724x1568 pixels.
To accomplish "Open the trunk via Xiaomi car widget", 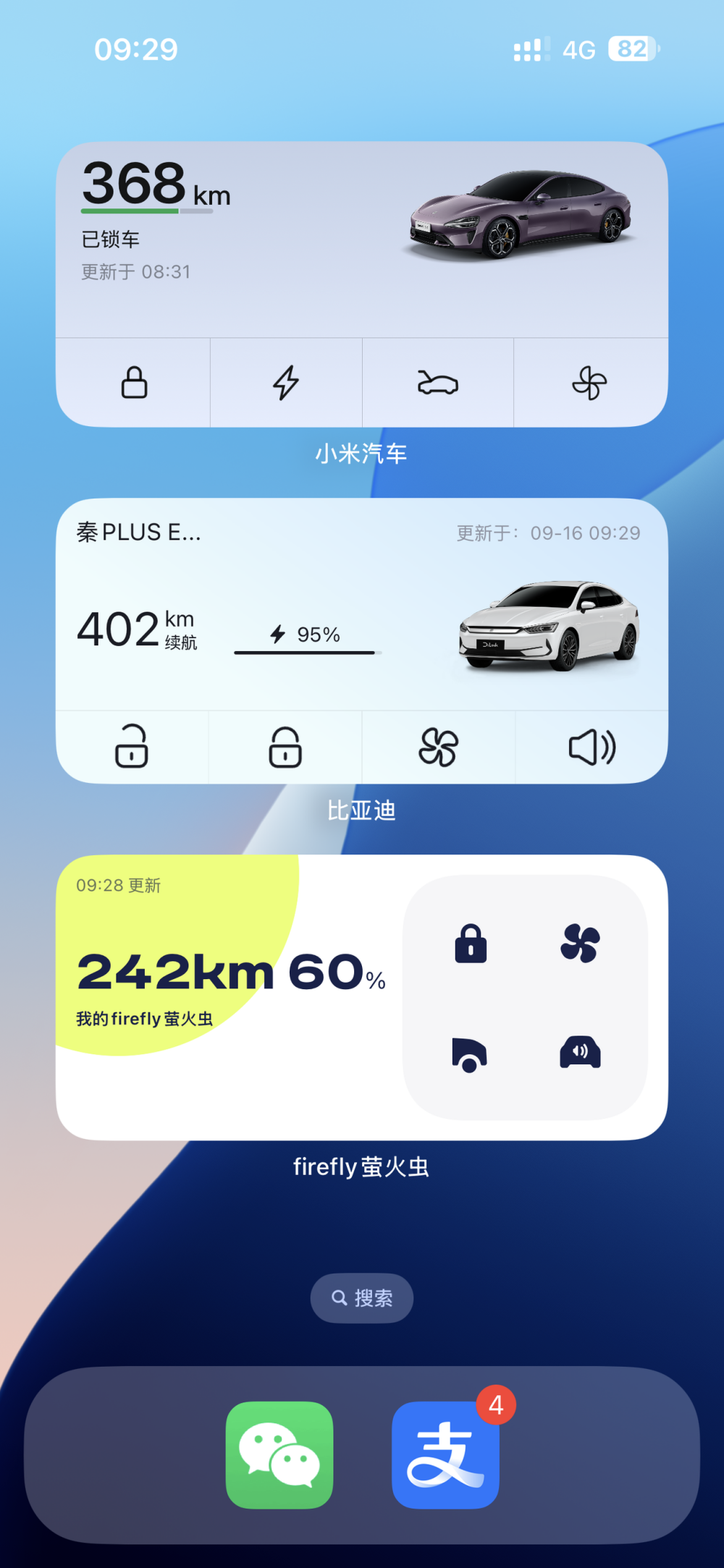I will coord(437,383).
